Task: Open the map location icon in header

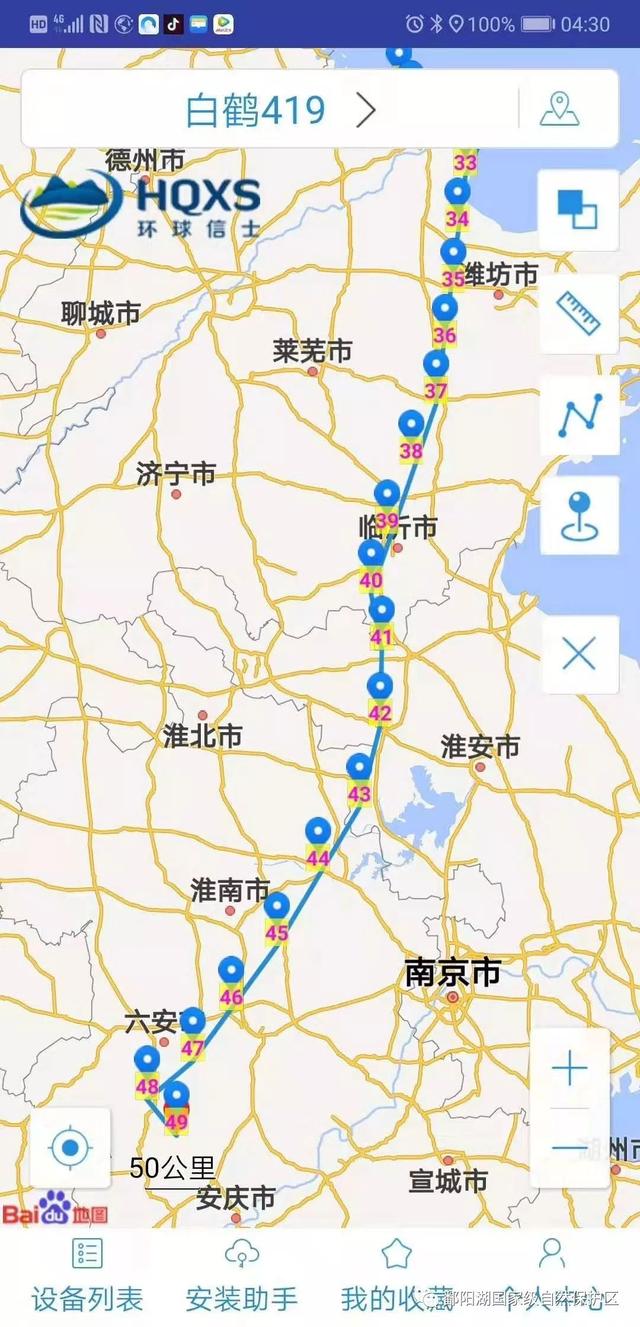Action: coord(559,110)
